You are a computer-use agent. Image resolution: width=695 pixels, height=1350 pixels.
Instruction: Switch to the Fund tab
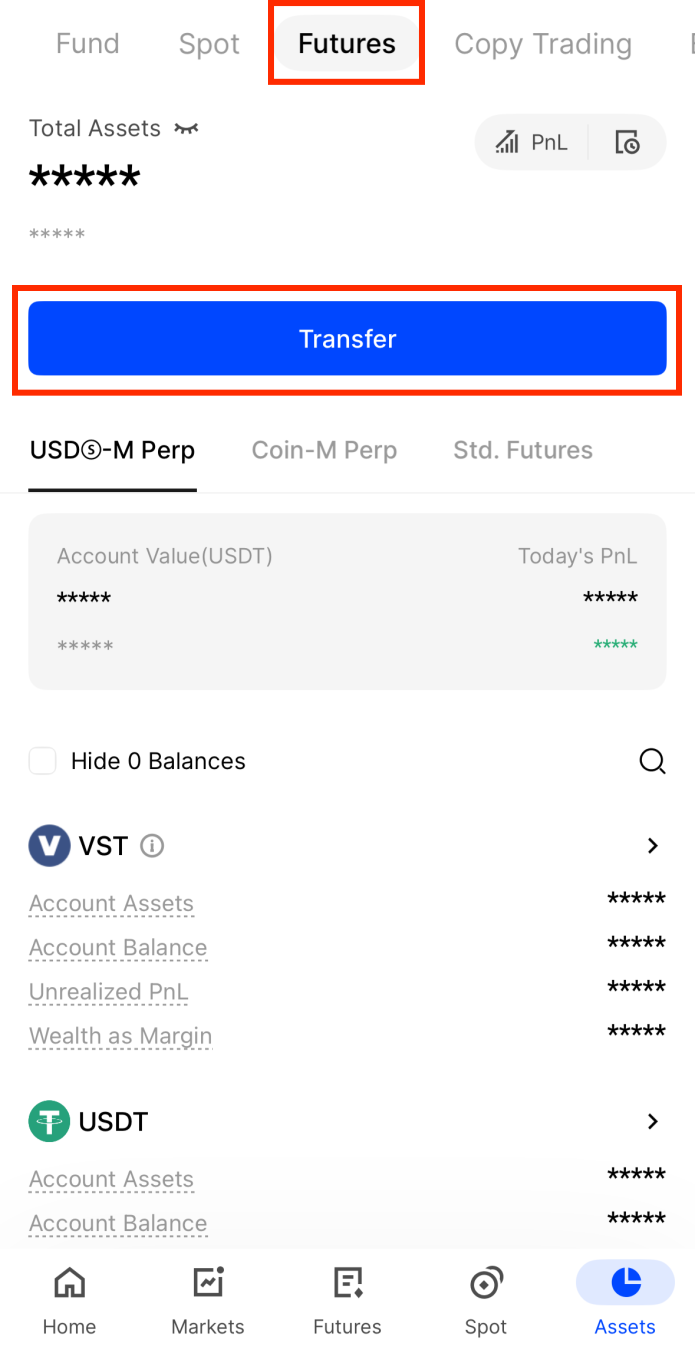coord(87,44)
